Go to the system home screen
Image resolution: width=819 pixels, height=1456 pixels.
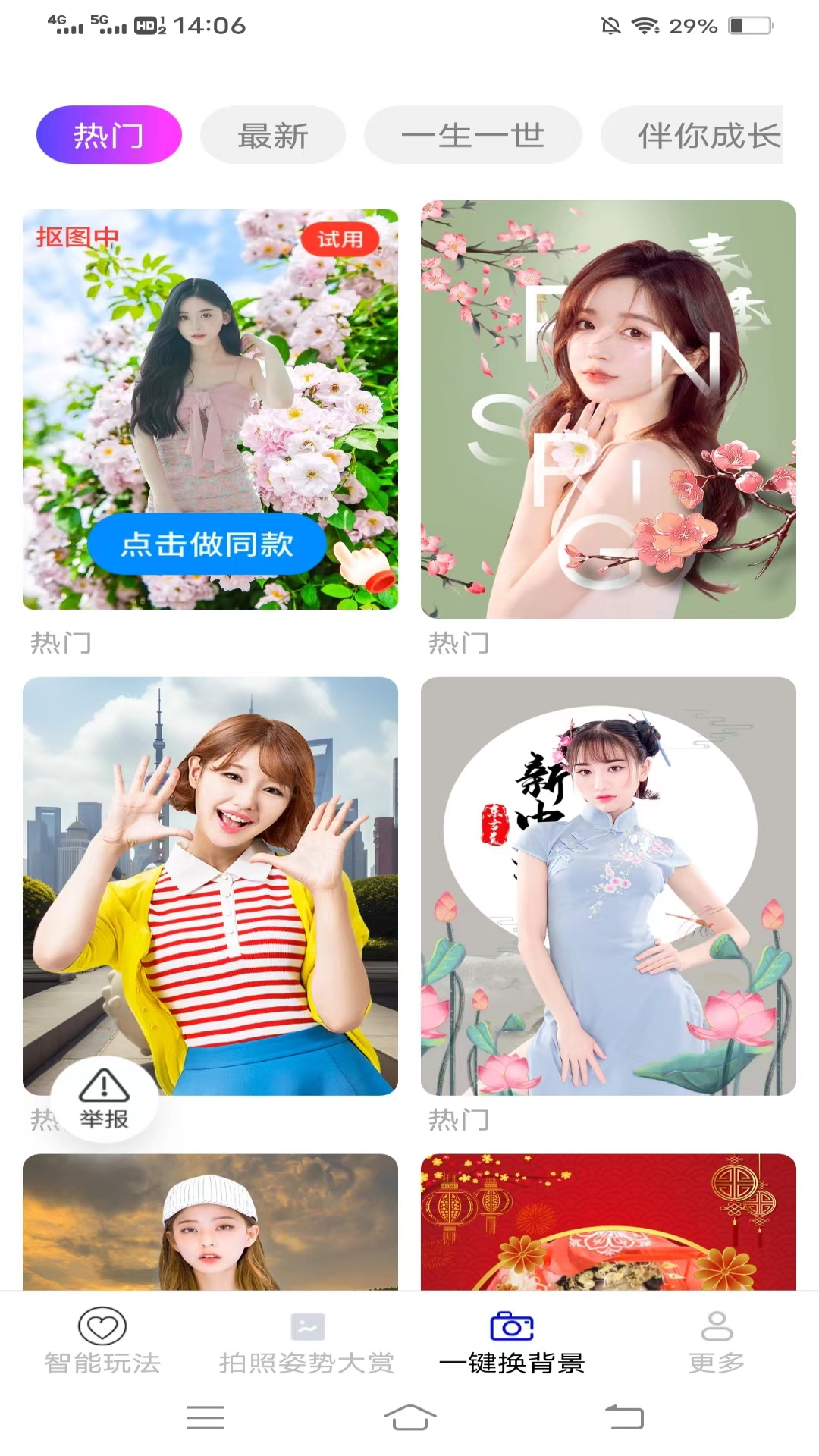tap(409, 1417)
